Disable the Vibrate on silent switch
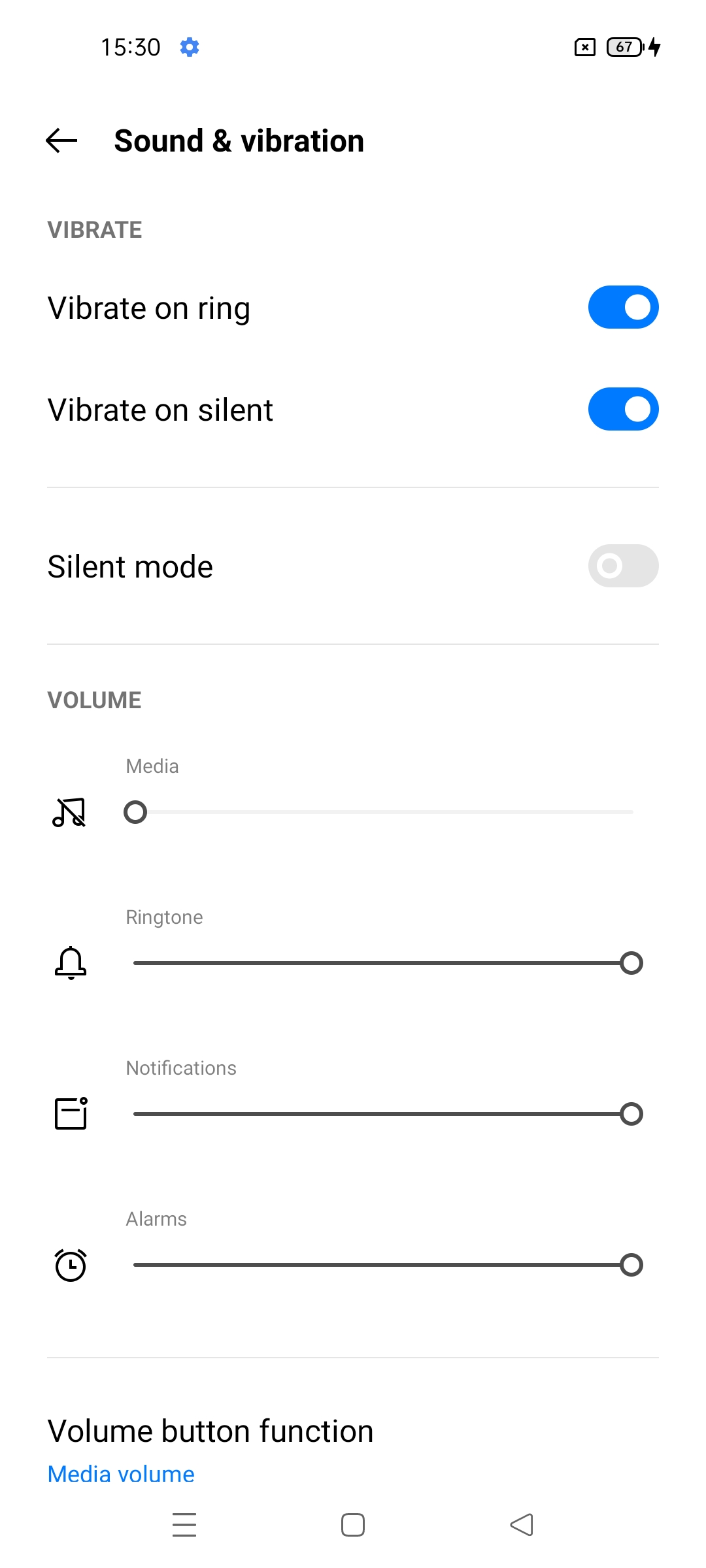Image resolution: width=706 pixels, height=1568 pixels. [x=623, y=409]
